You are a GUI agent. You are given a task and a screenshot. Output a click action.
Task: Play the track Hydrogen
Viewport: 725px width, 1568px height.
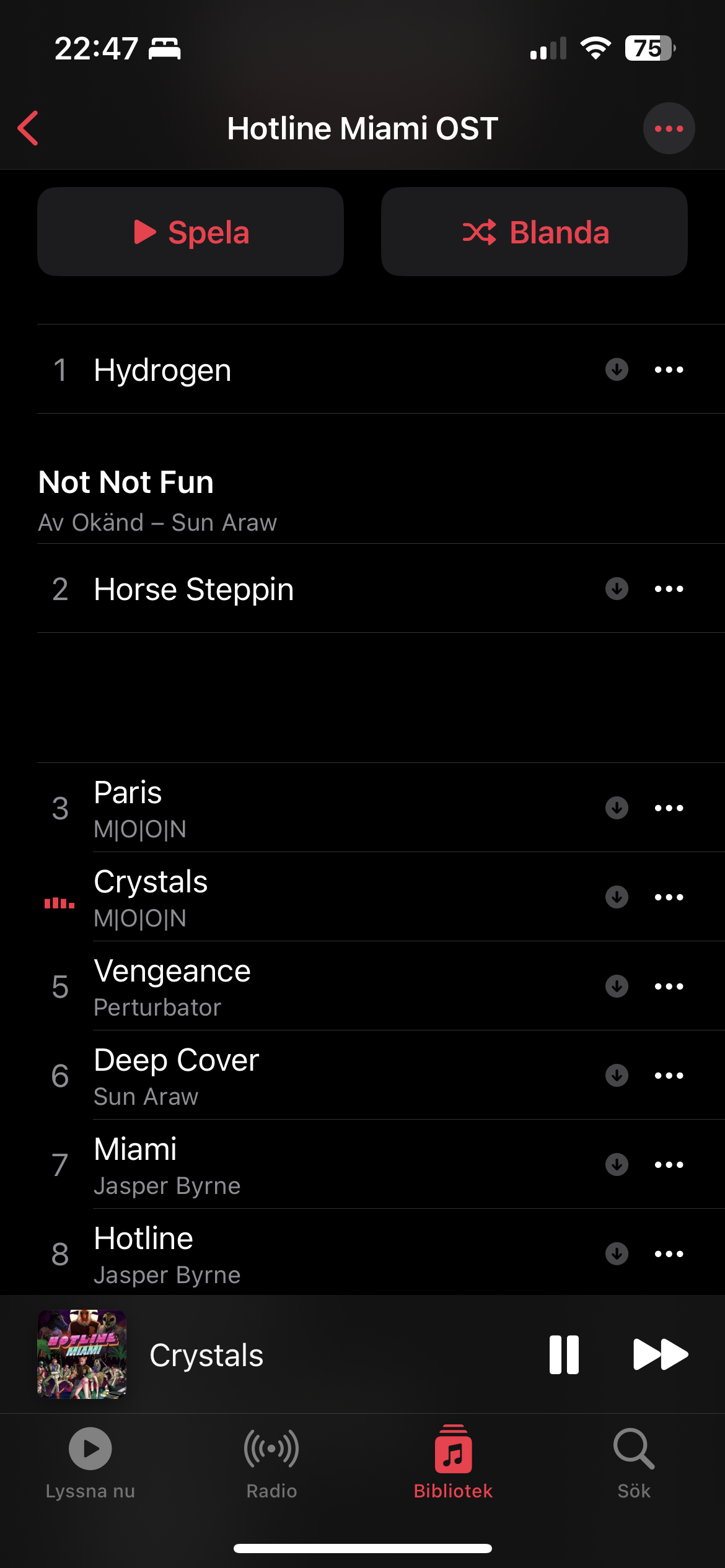162,370
